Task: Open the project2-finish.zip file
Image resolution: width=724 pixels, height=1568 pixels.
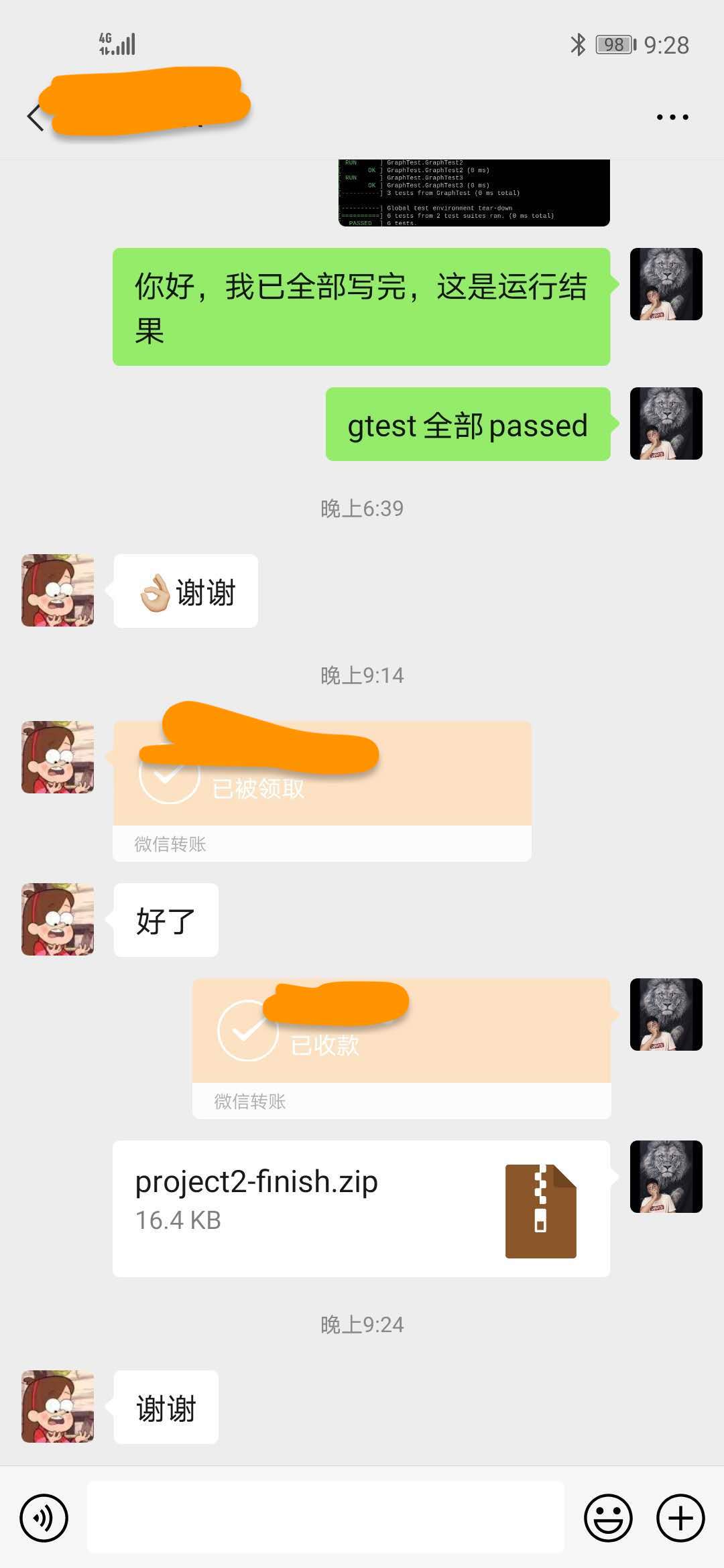Action: click(361, 1208)
